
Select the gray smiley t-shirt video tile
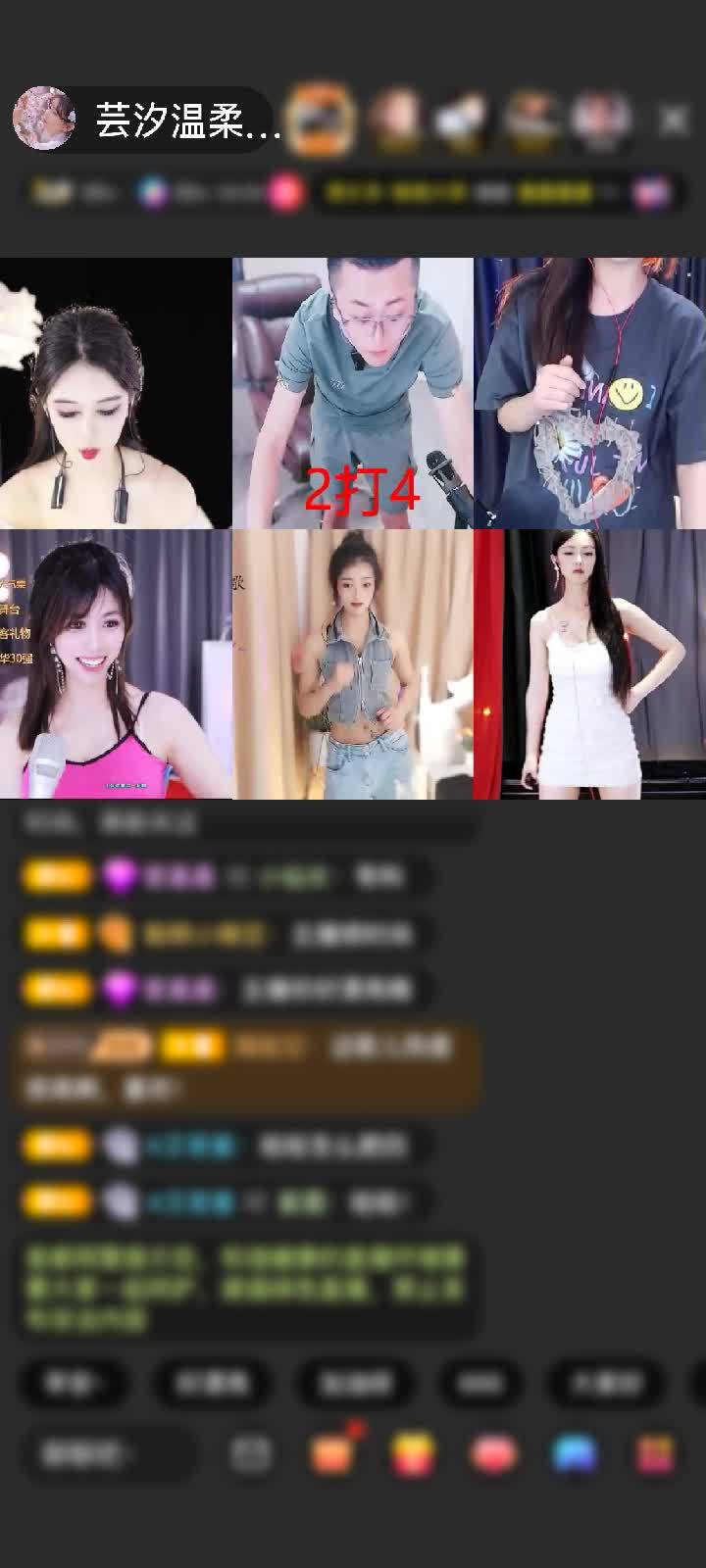(589, 393)
